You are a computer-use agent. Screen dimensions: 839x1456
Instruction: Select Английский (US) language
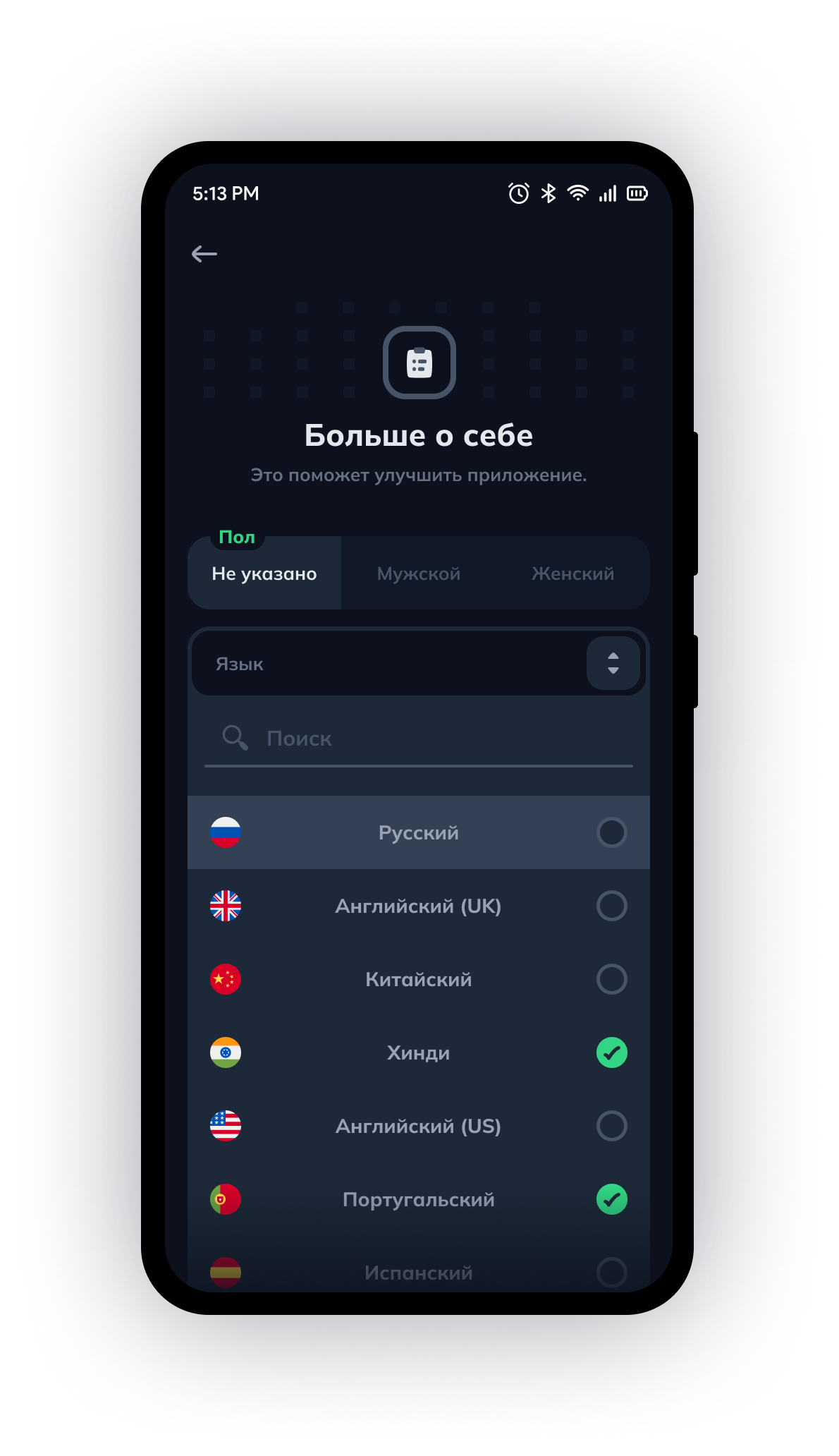pyautogui.click(x=611, y=1126)
